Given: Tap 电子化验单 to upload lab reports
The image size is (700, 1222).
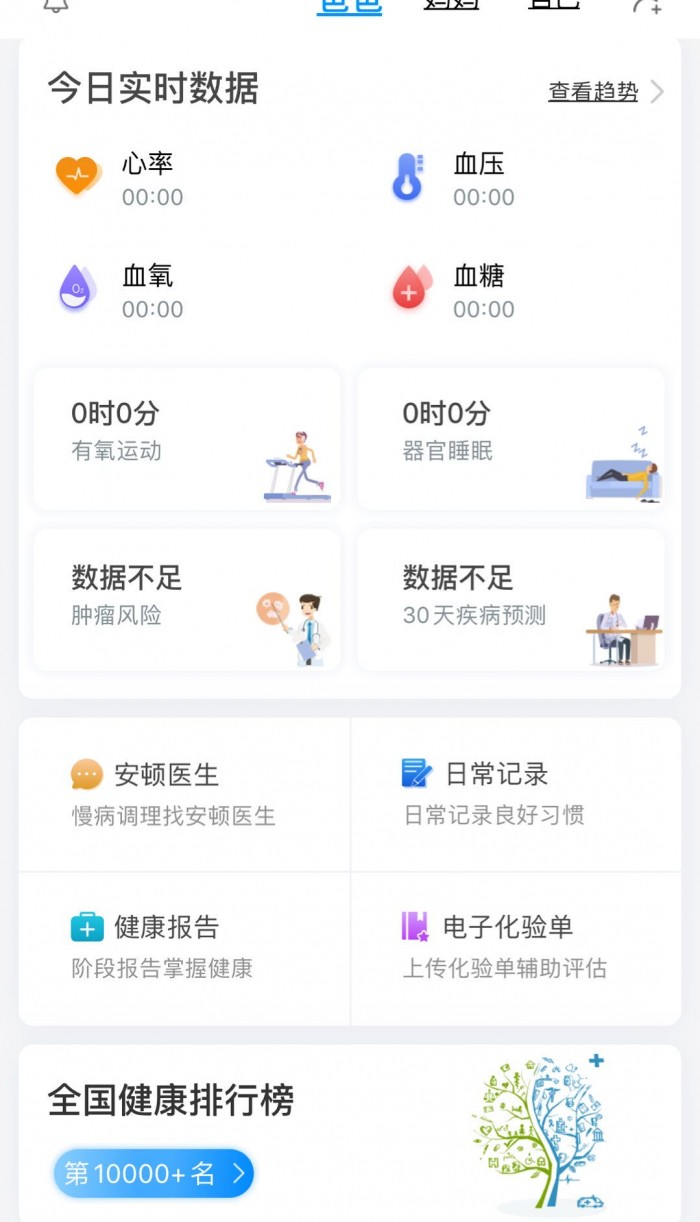Looking at the screenshot, I should pyautogui.click(x=515, y=947).
